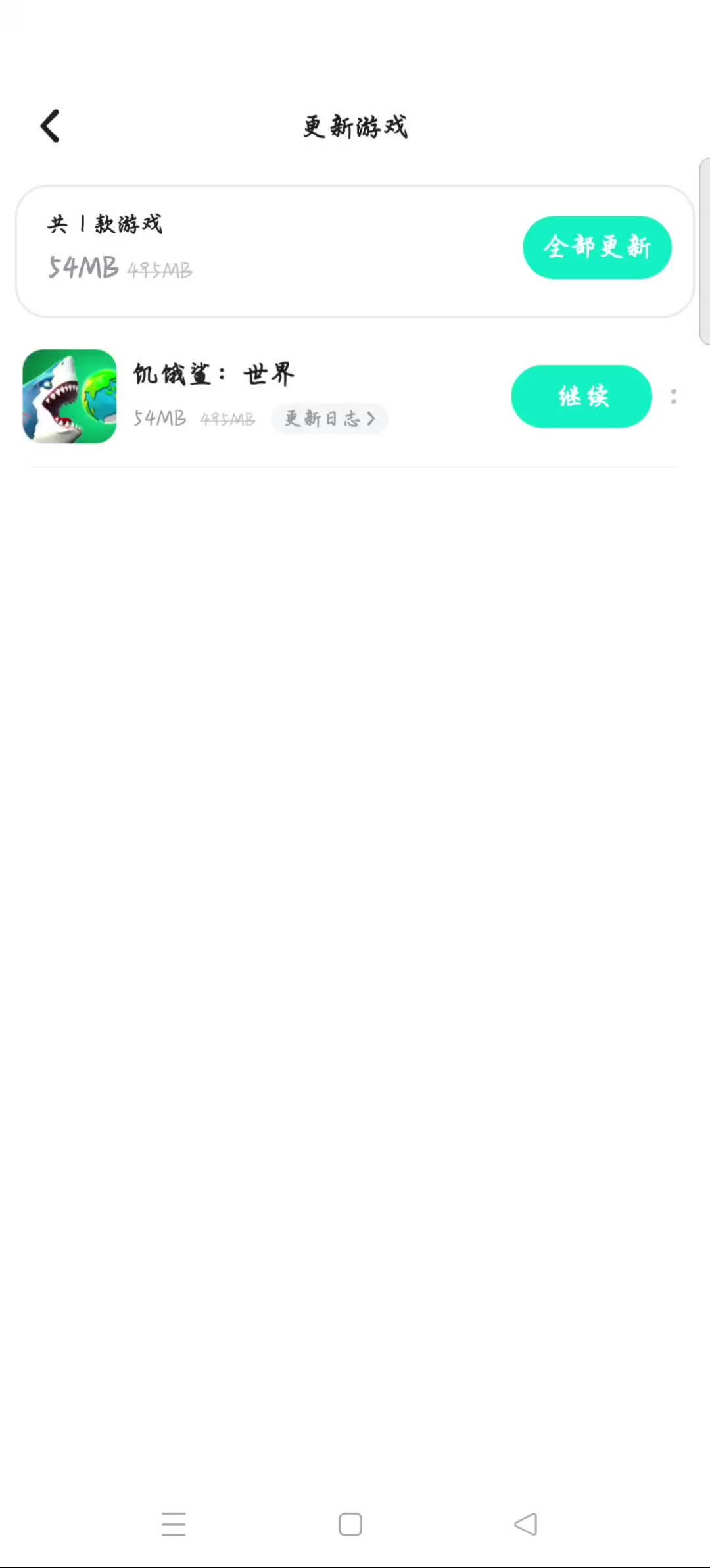Tap 继续 to resume 饥饿鲨 update
The width and height of the screenshot is (710, 1568).
coord(582,397)
